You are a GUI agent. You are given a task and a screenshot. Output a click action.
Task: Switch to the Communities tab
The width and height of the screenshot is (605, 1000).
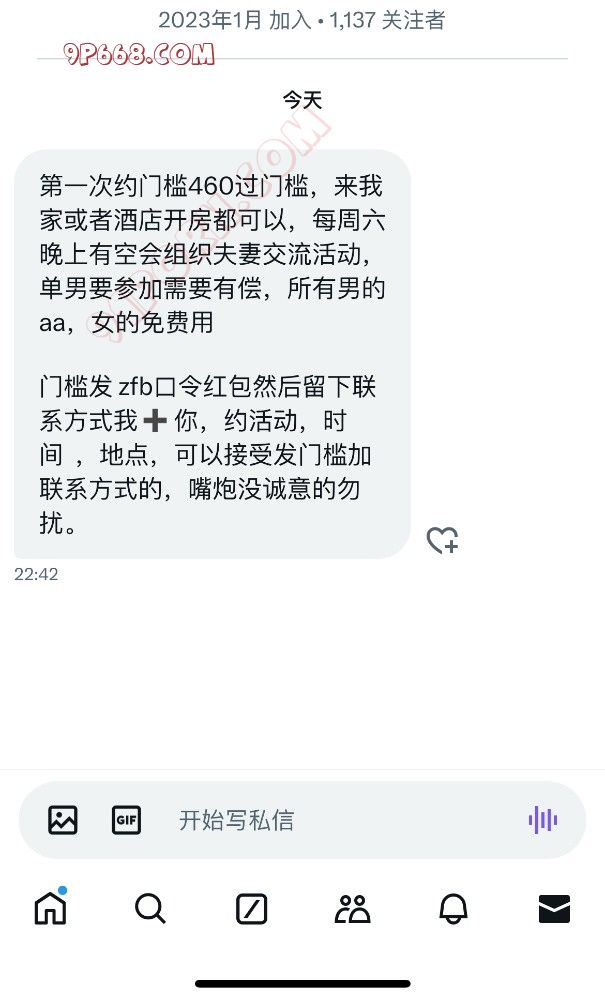tap(352, 908)
